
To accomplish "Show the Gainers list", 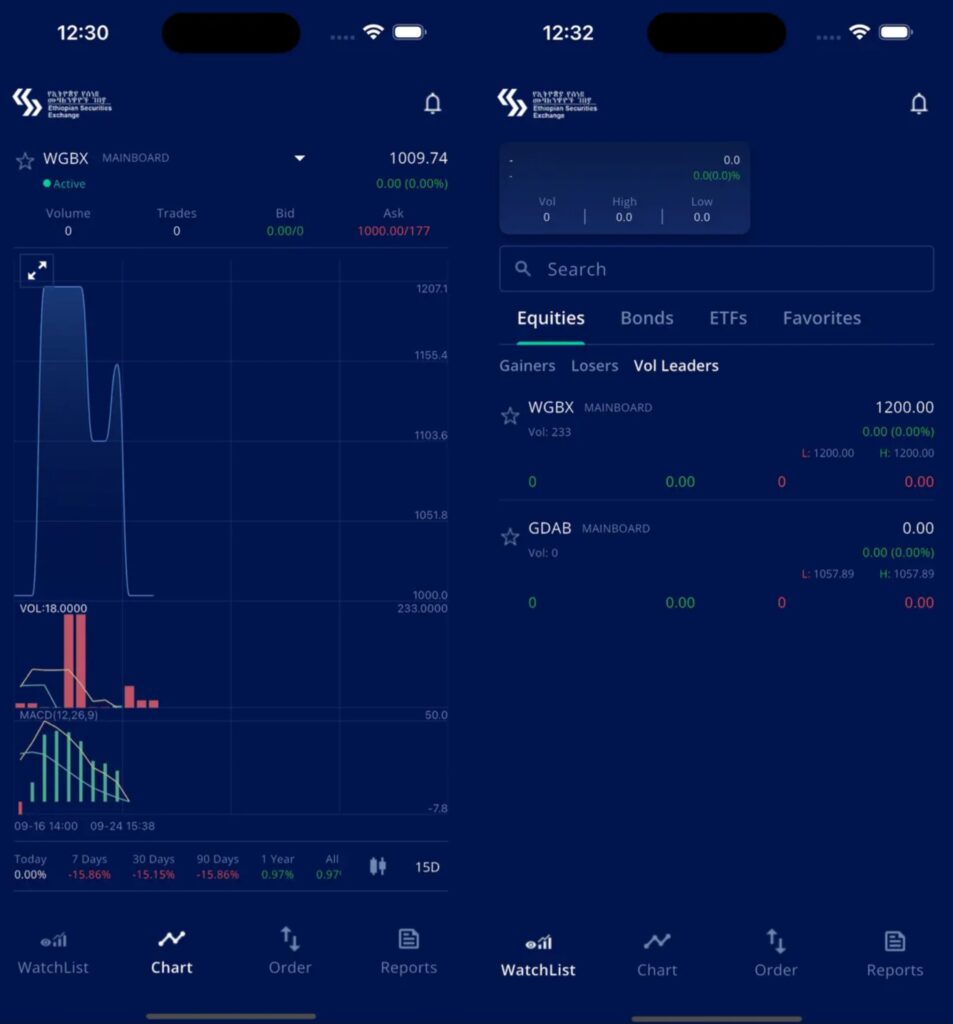I will click(x=527, y=366).
